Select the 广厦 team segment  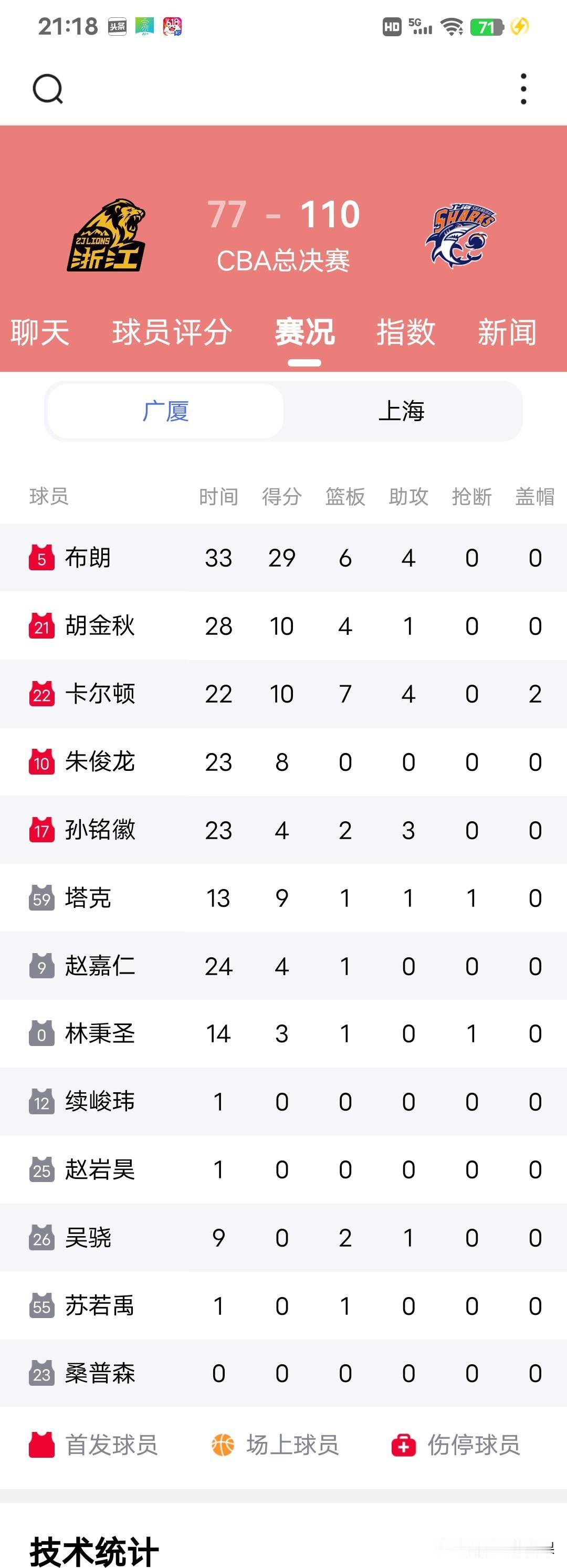point(165,411)
